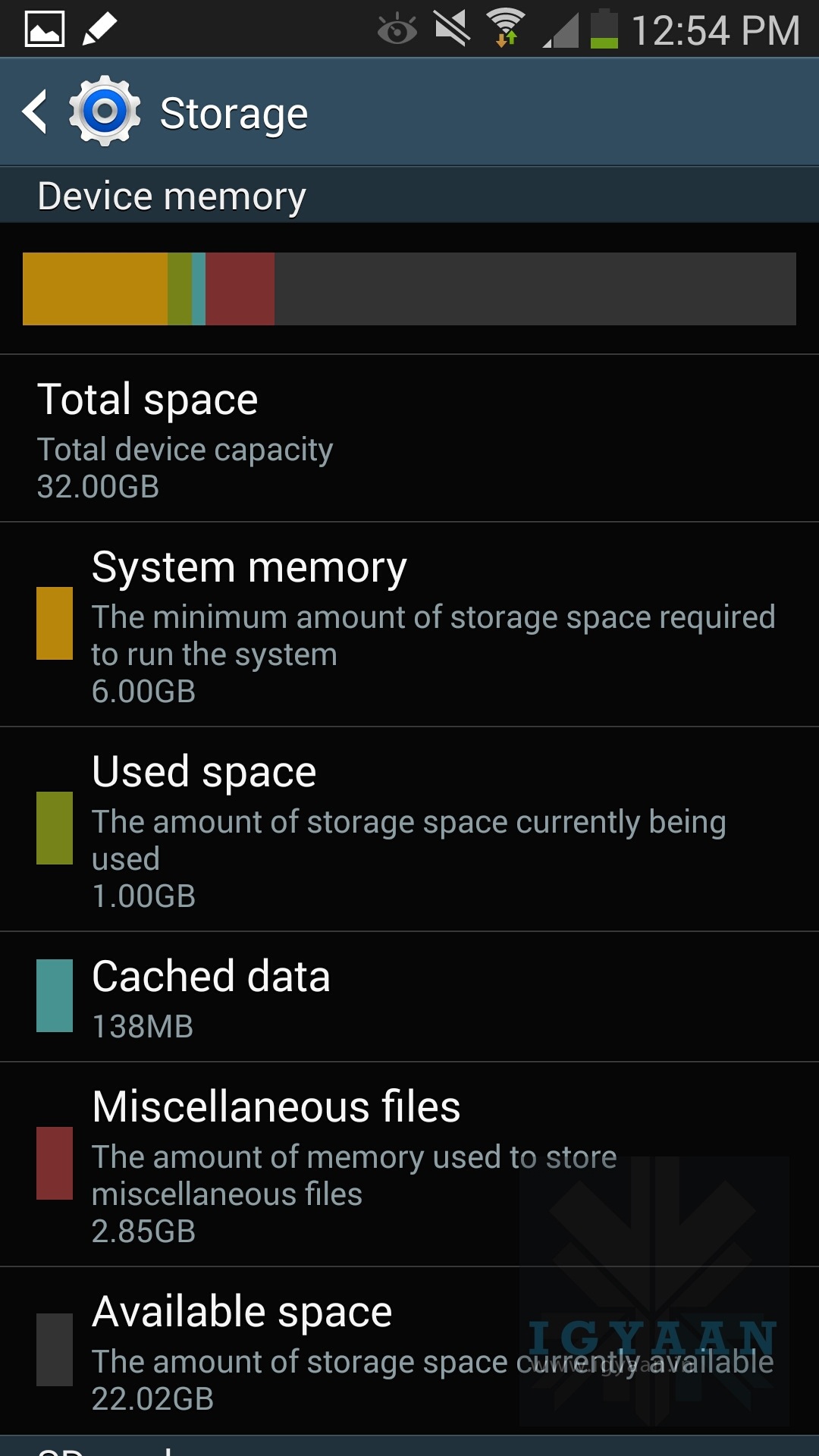Select the System memory row
The image size is (819, 1456).
point(409,624)
